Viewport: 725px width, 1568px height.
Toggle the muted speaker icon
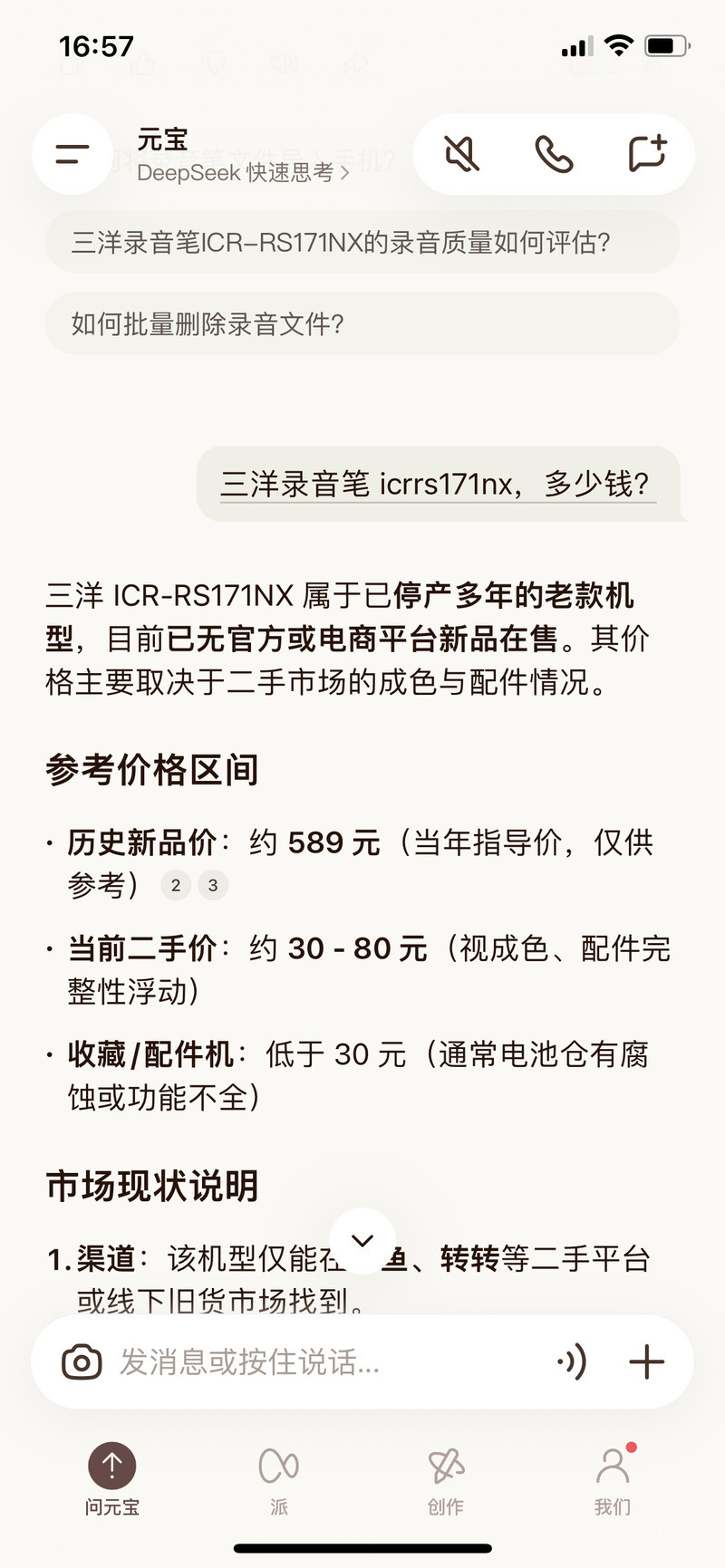point(461,154)
